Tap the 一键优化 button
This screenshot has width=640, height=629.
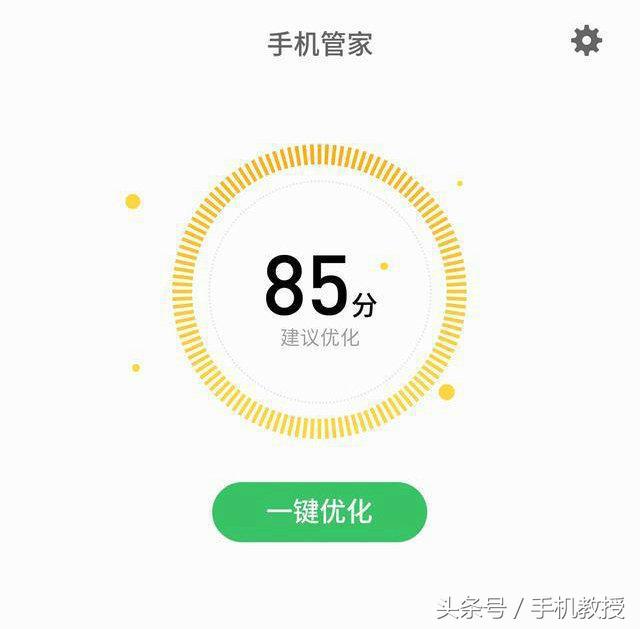click(319, 512)
